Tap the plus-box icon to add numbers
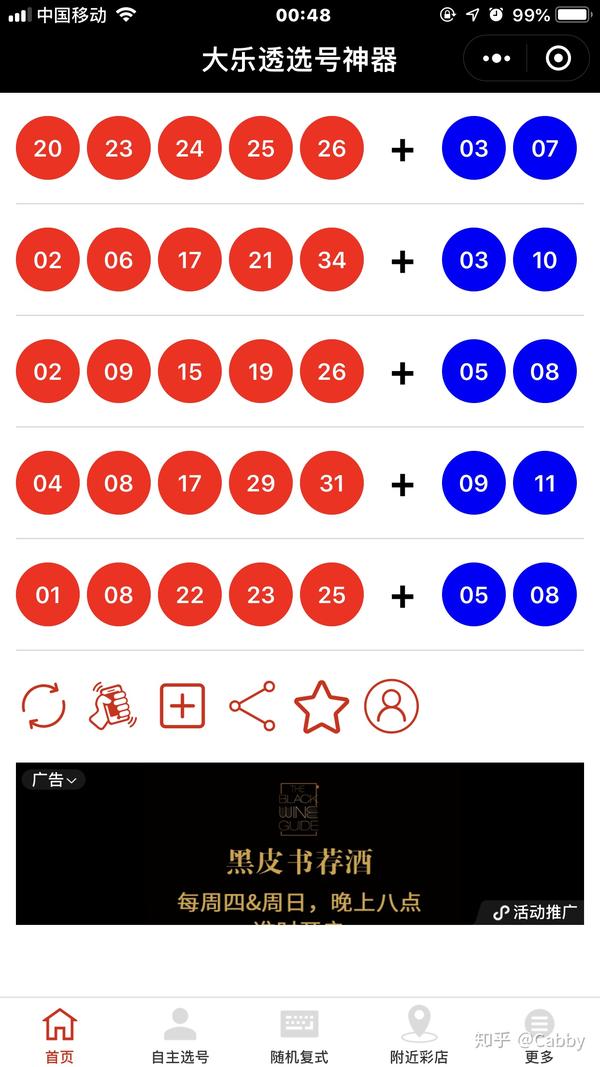The height and width of the screenshot is (1067, 600). tap(182, 707)
